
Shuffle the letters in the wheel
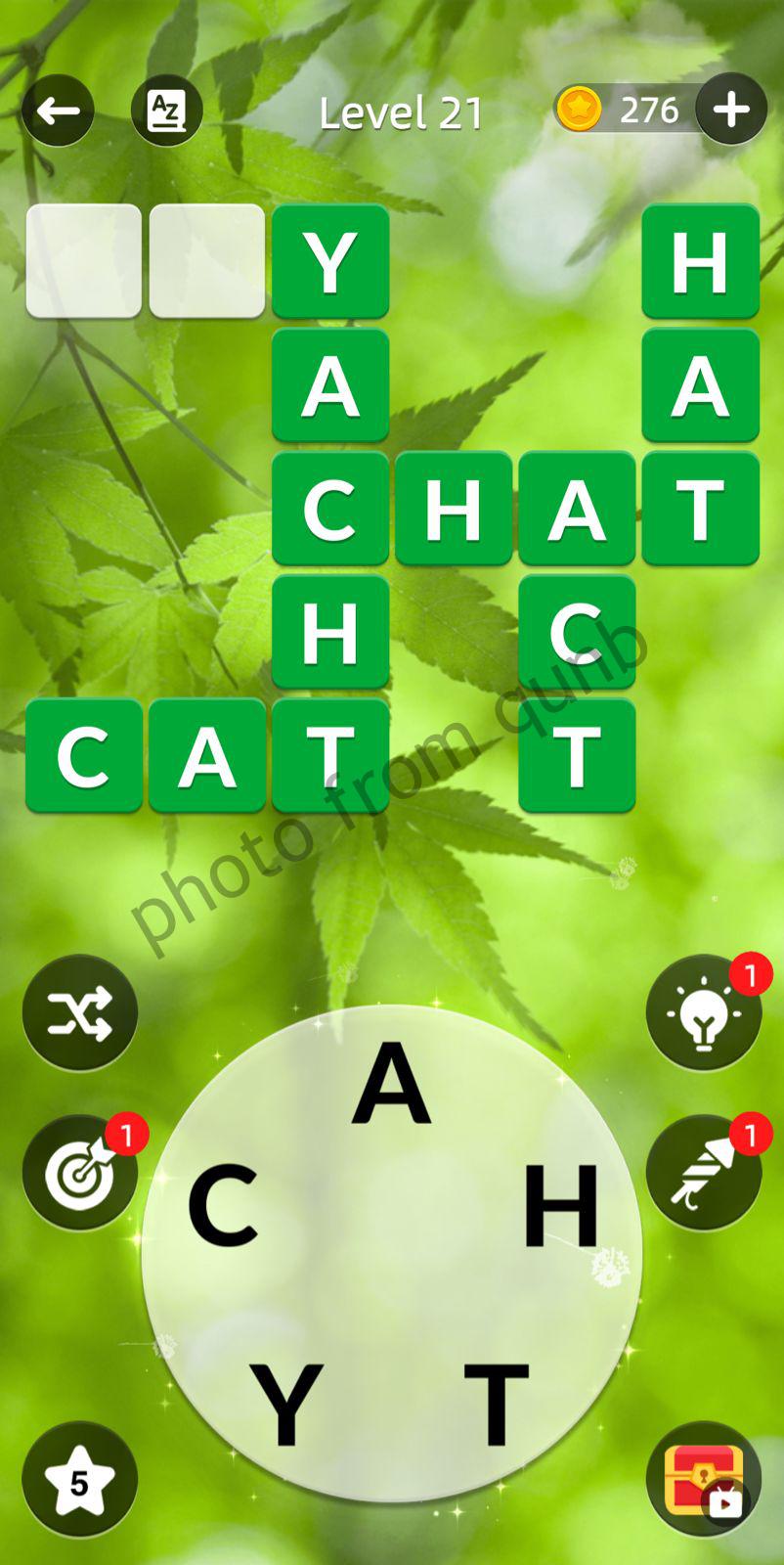(80, 1011)
